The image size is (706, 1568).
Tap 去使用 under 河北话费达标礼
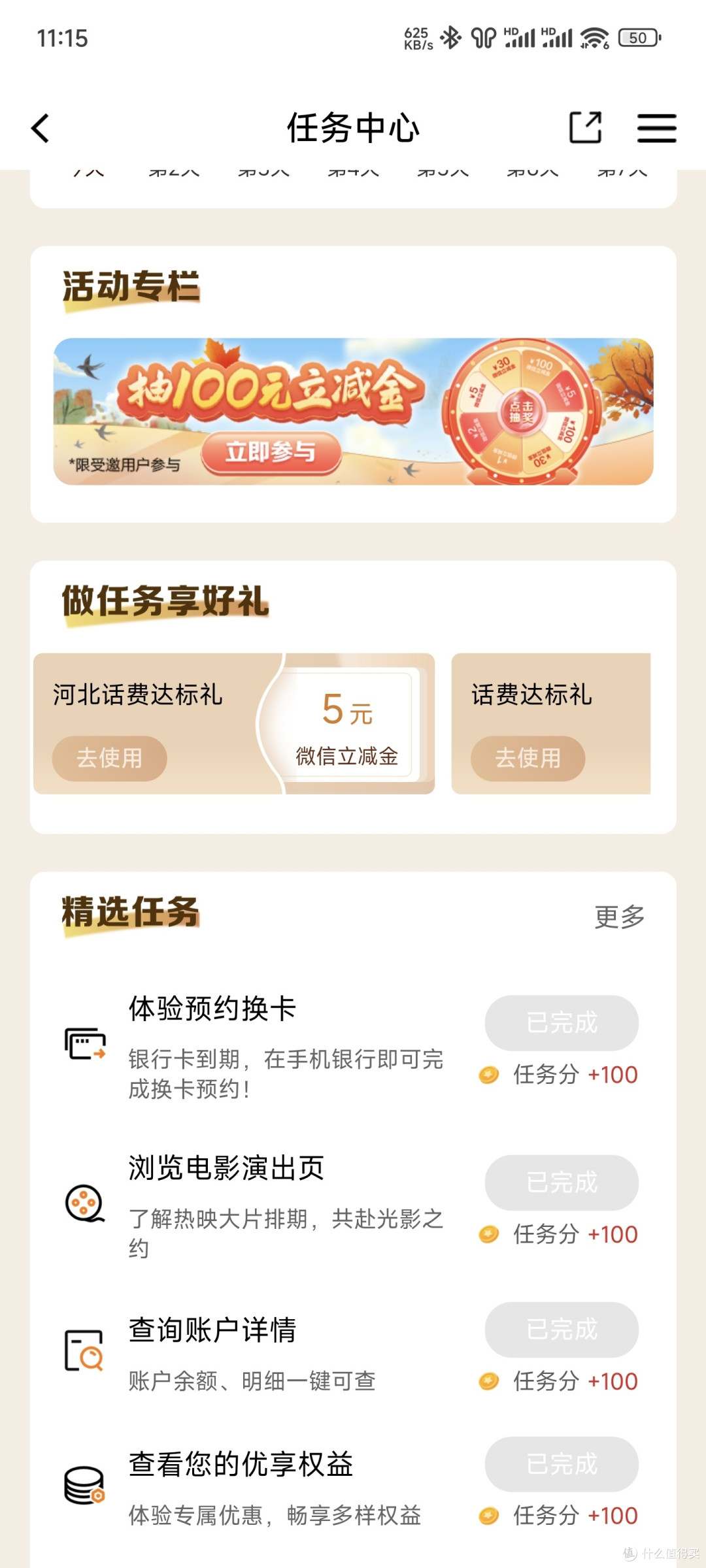point(109,758)
